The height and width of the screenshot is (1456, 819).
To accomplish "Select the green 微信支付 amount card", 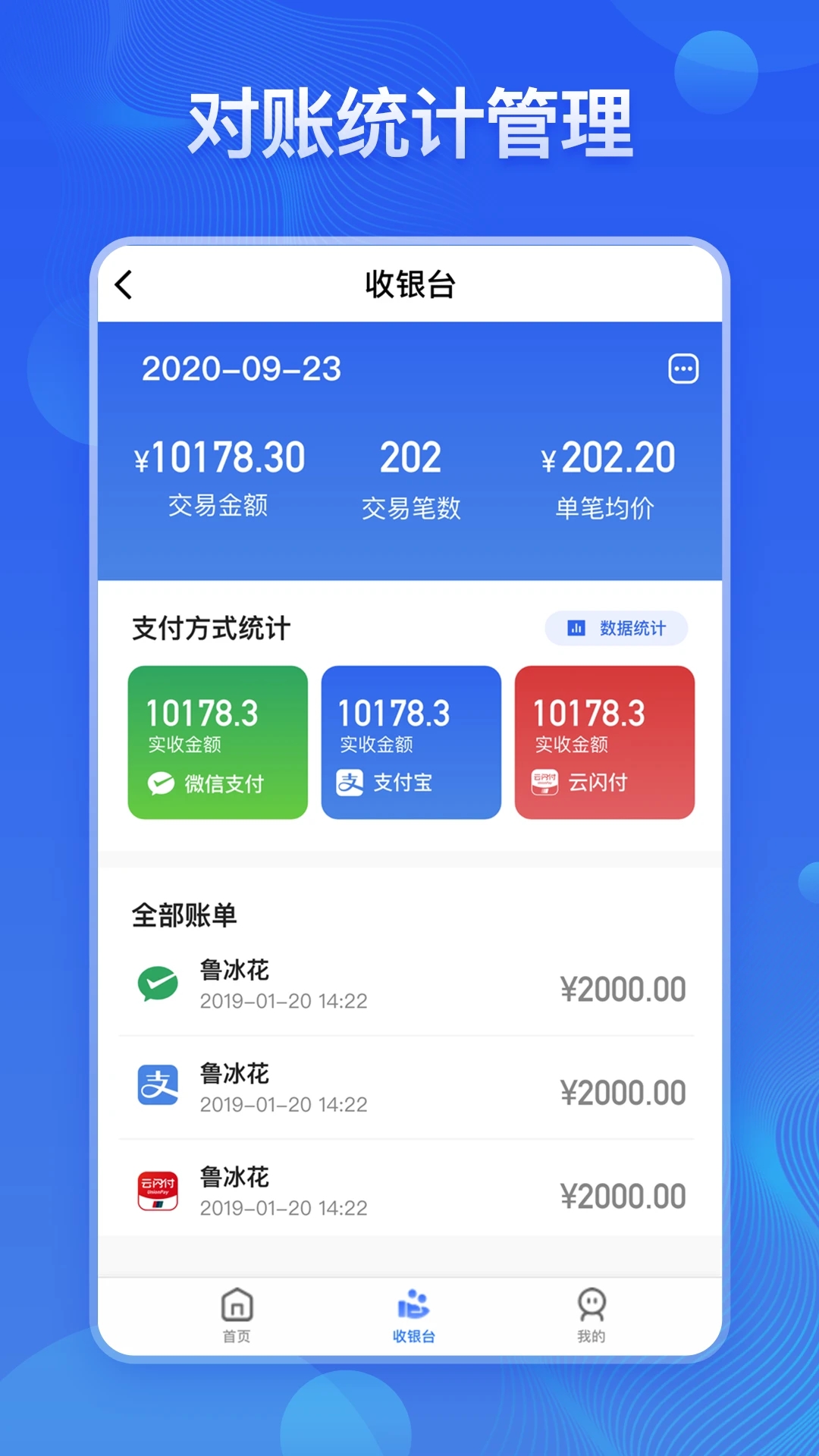I will (217, 742).
